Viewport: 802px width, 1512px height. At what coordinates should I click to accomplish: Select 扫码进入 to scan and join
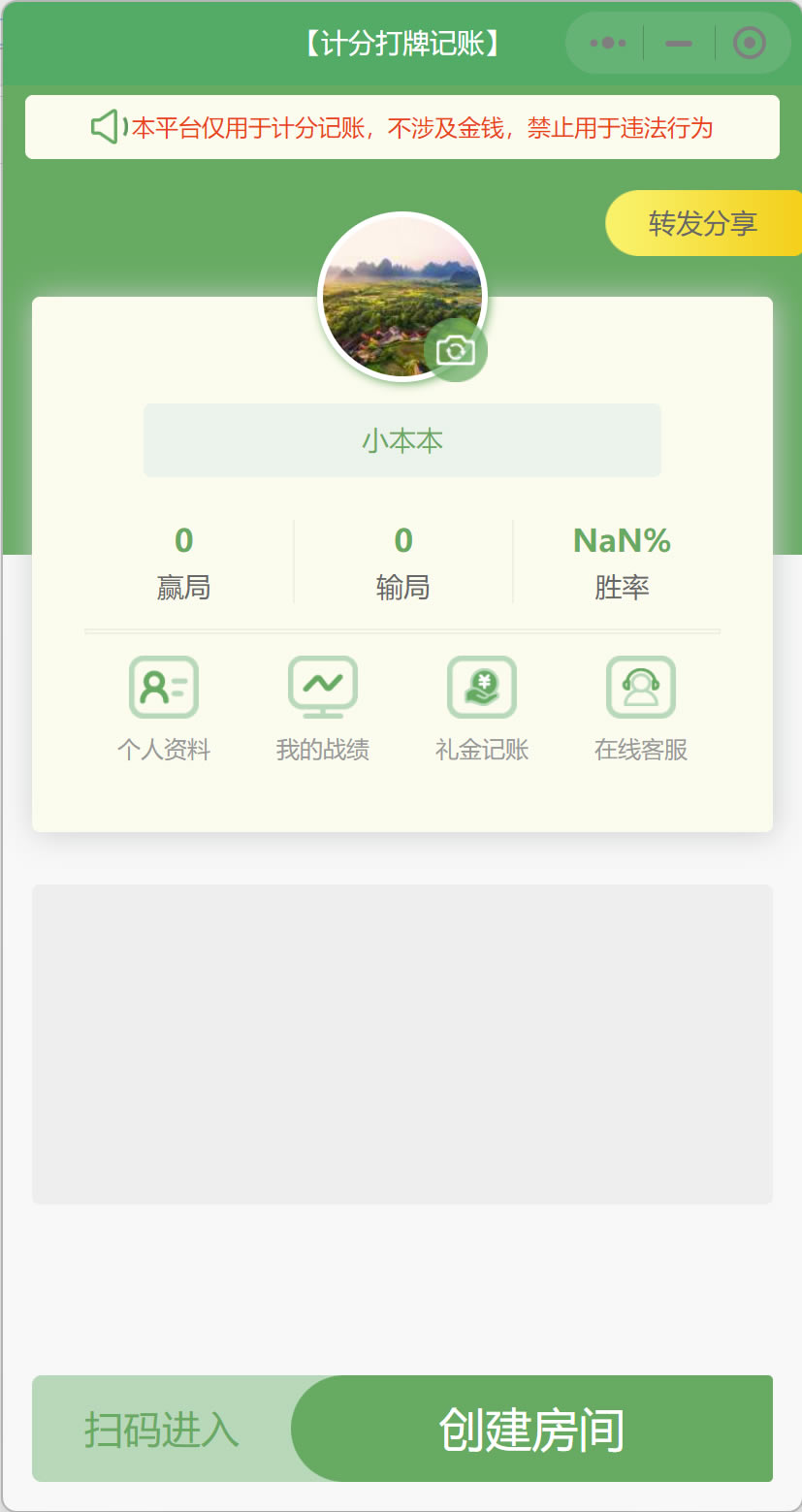click(x=162, y=1429)
